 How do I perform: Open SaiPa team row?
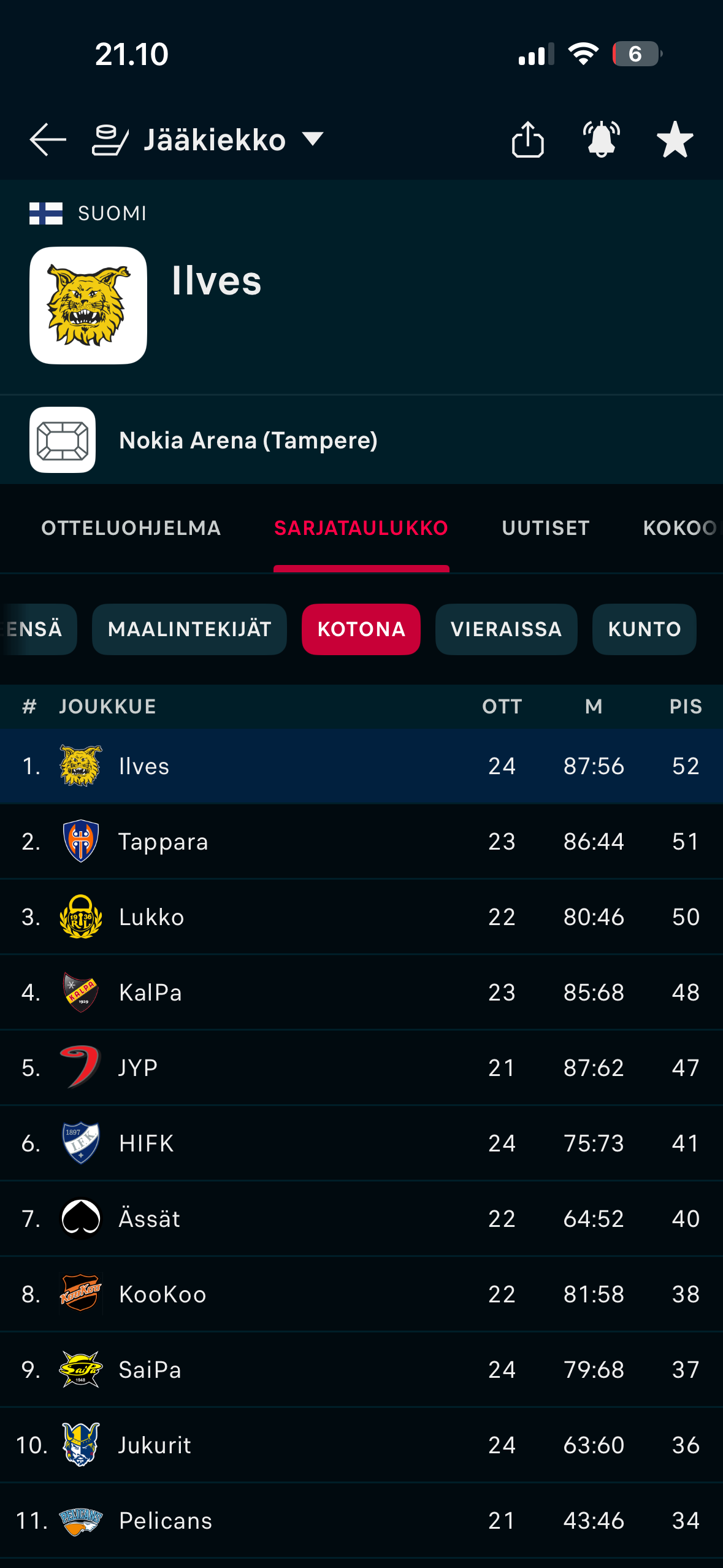point(361,1370)
